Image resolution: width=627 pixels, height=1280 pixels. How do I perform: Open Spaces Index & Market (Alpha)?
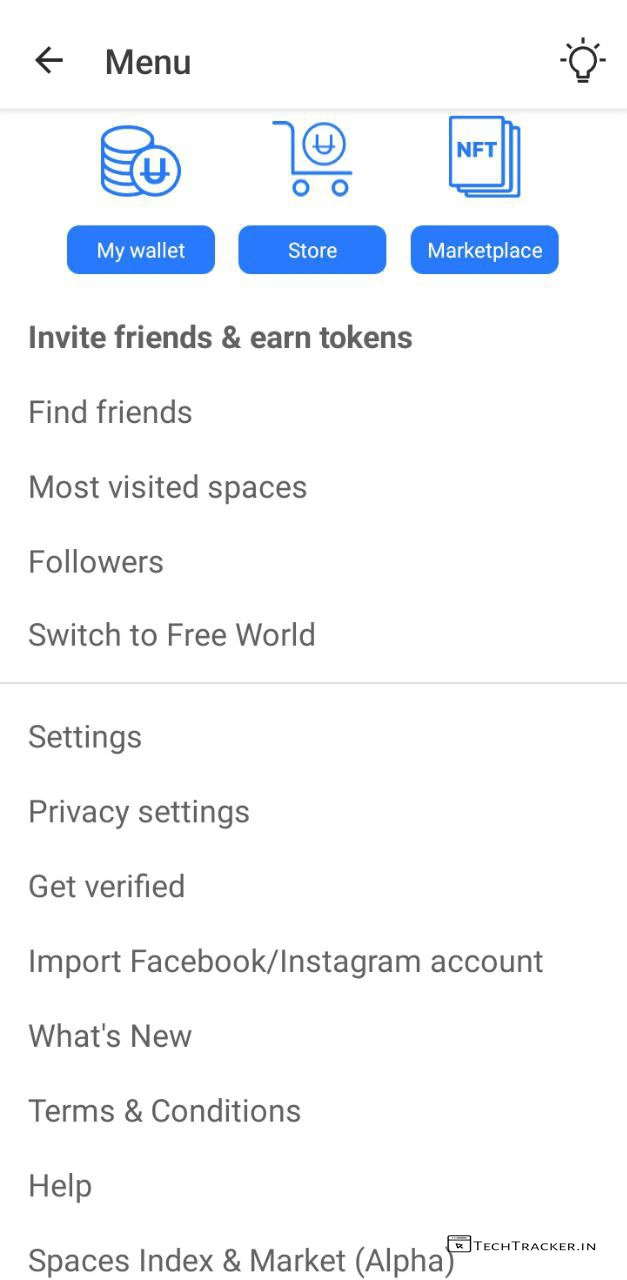point(240,1260)
